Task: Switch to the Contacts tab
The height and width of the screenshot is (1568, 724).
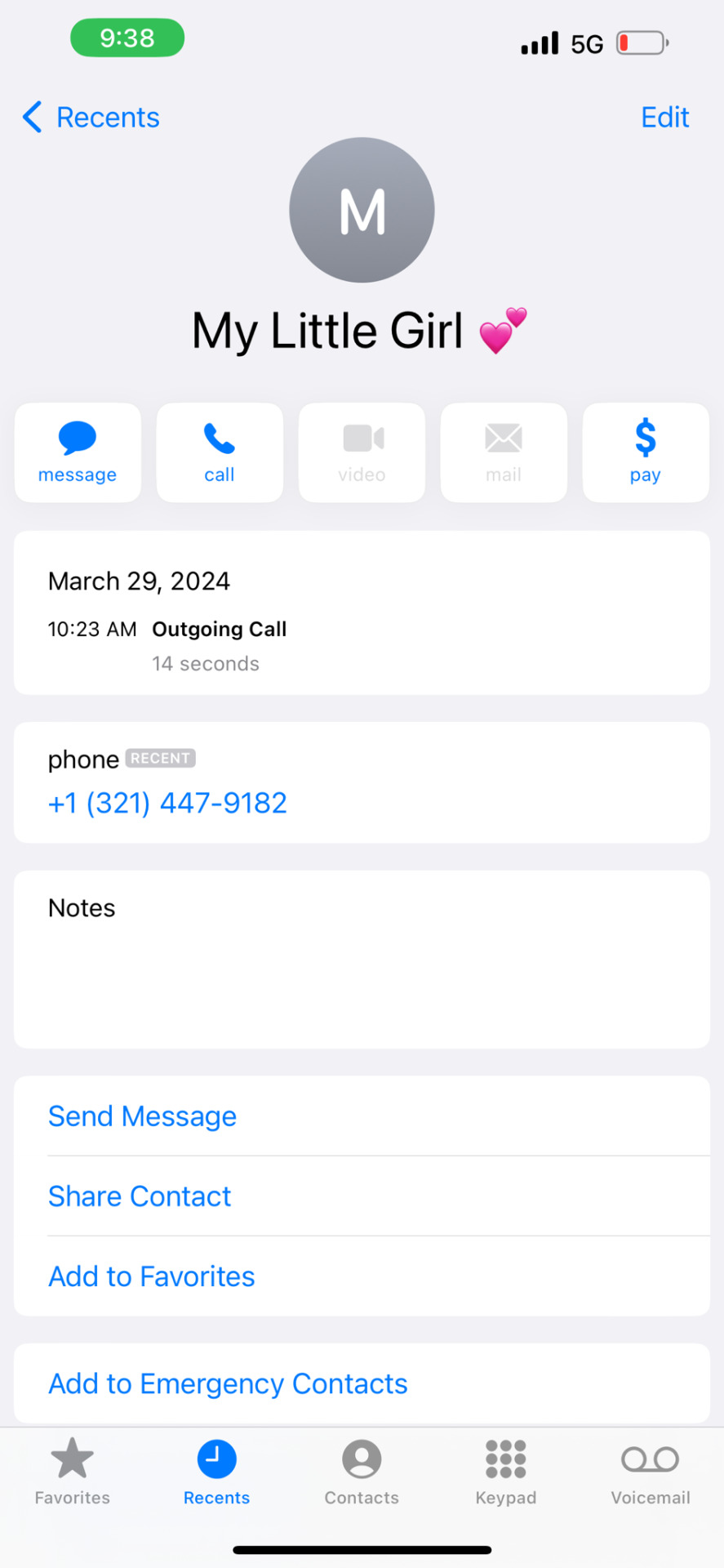Action: point(362,1472)
